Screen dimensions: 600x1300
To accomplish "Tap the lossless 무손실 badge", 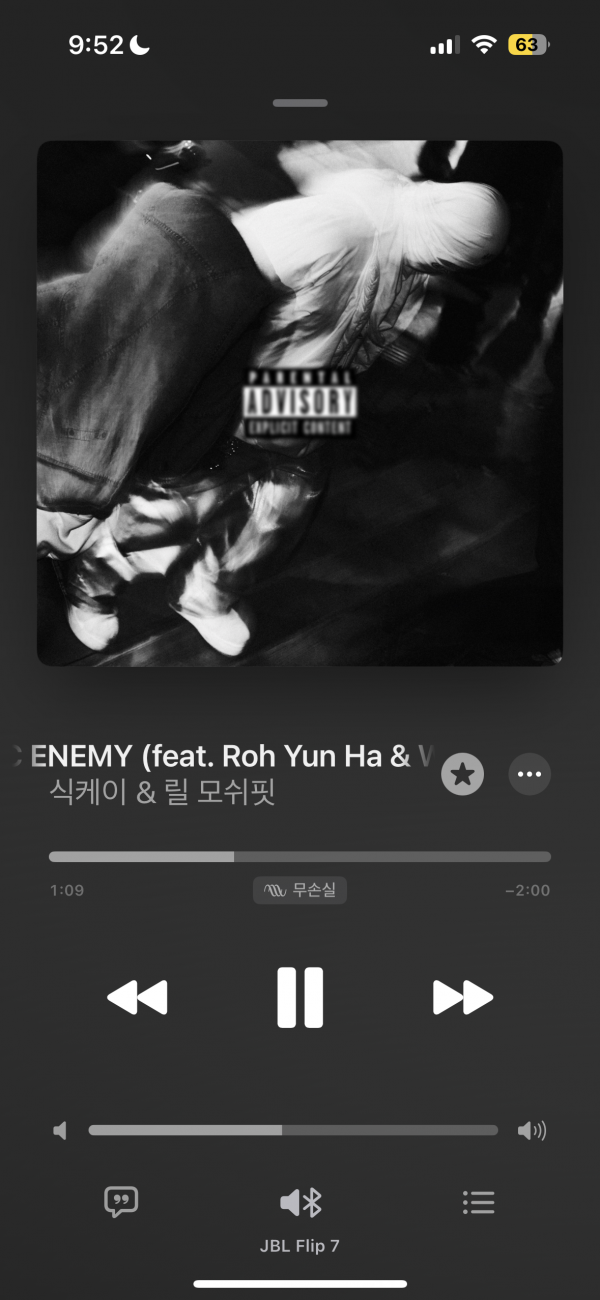I will (x=300, y=890).
